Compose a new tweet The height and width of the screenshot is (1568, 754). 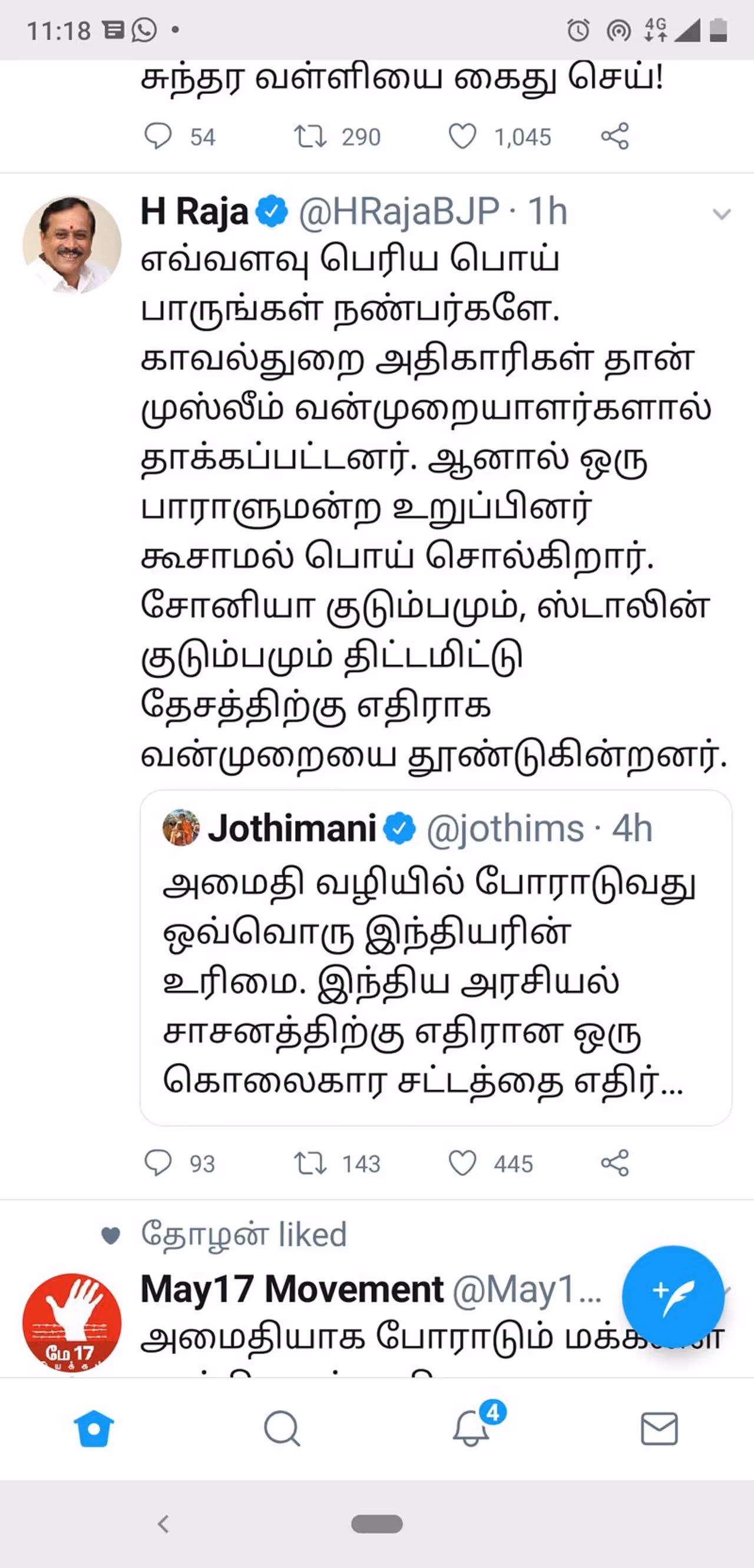click(x=673, y=1297)
